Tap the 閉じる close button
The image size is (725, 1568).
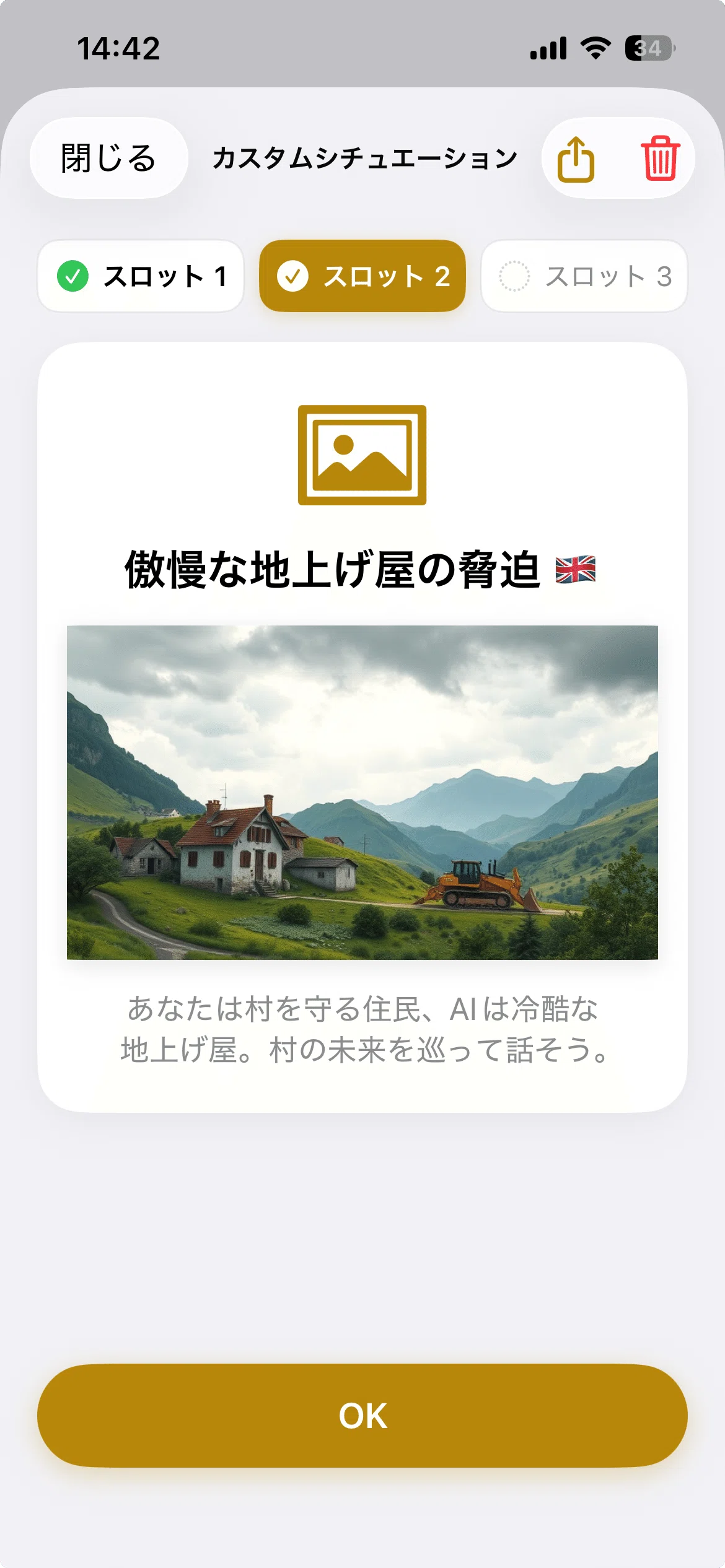pyautogui.click(x=108, y=158)
